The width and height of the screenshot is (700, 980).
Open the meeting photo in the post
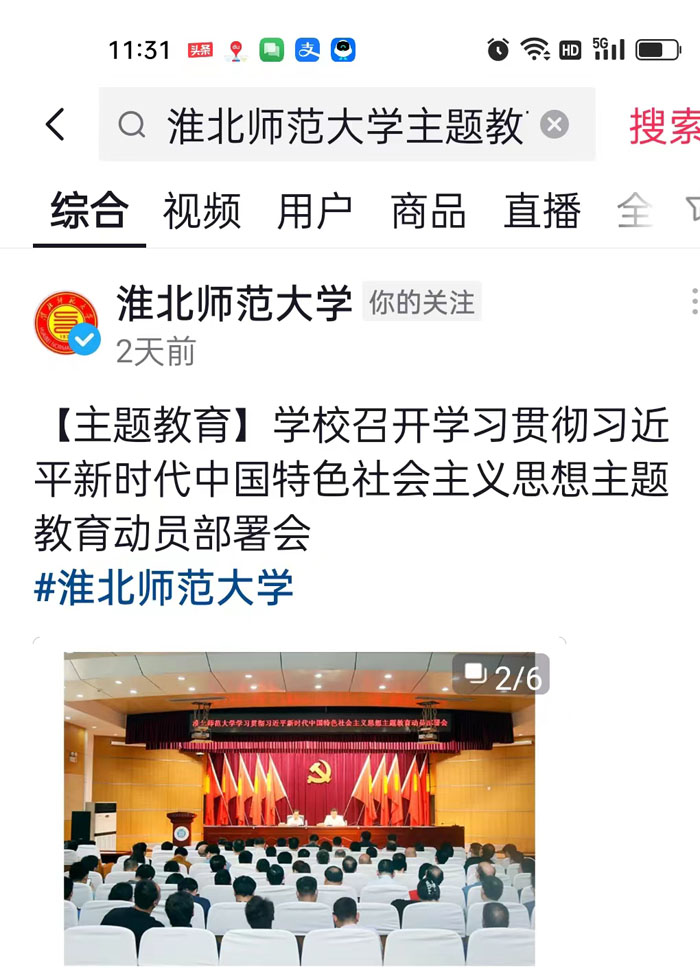pos(300,808)
